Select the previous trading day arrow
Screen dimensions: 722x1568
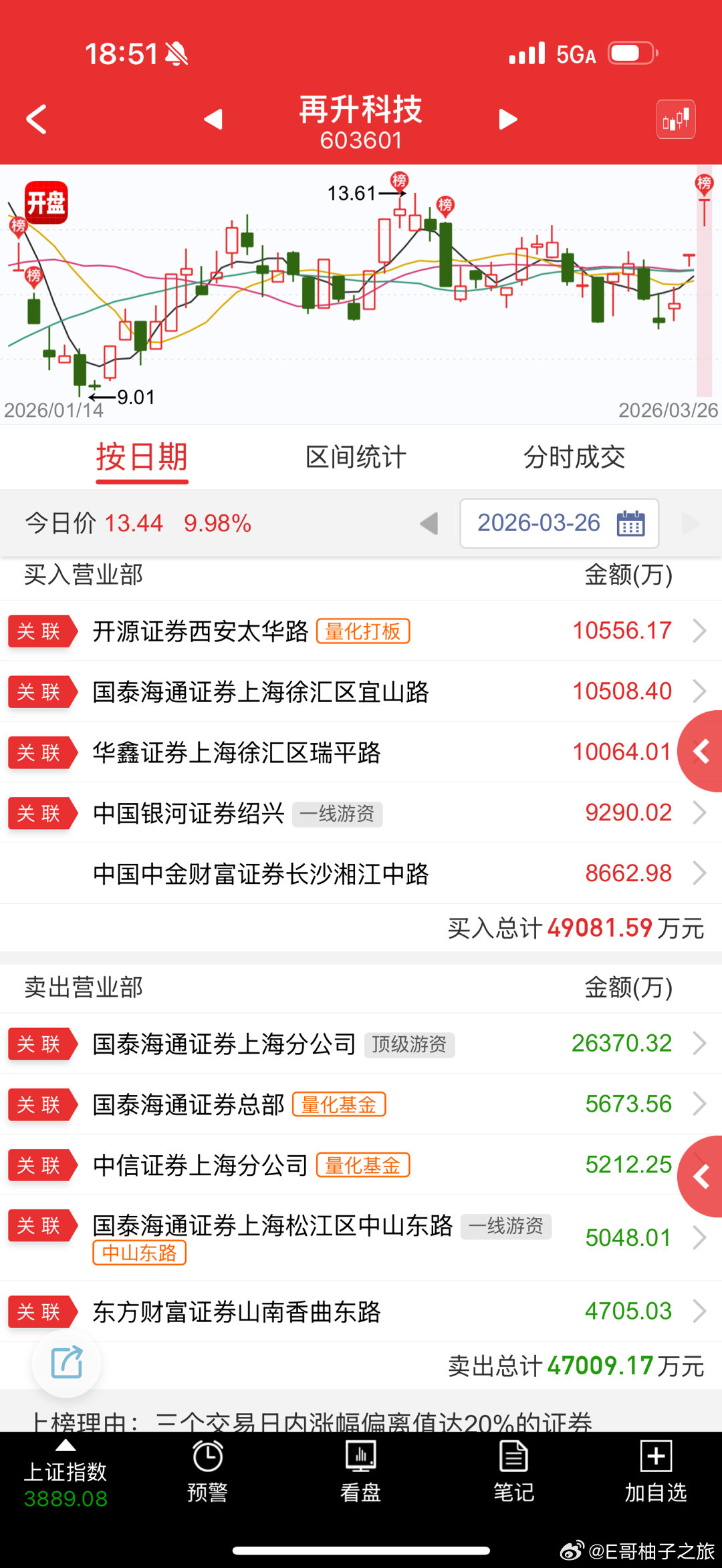point(428,523)
